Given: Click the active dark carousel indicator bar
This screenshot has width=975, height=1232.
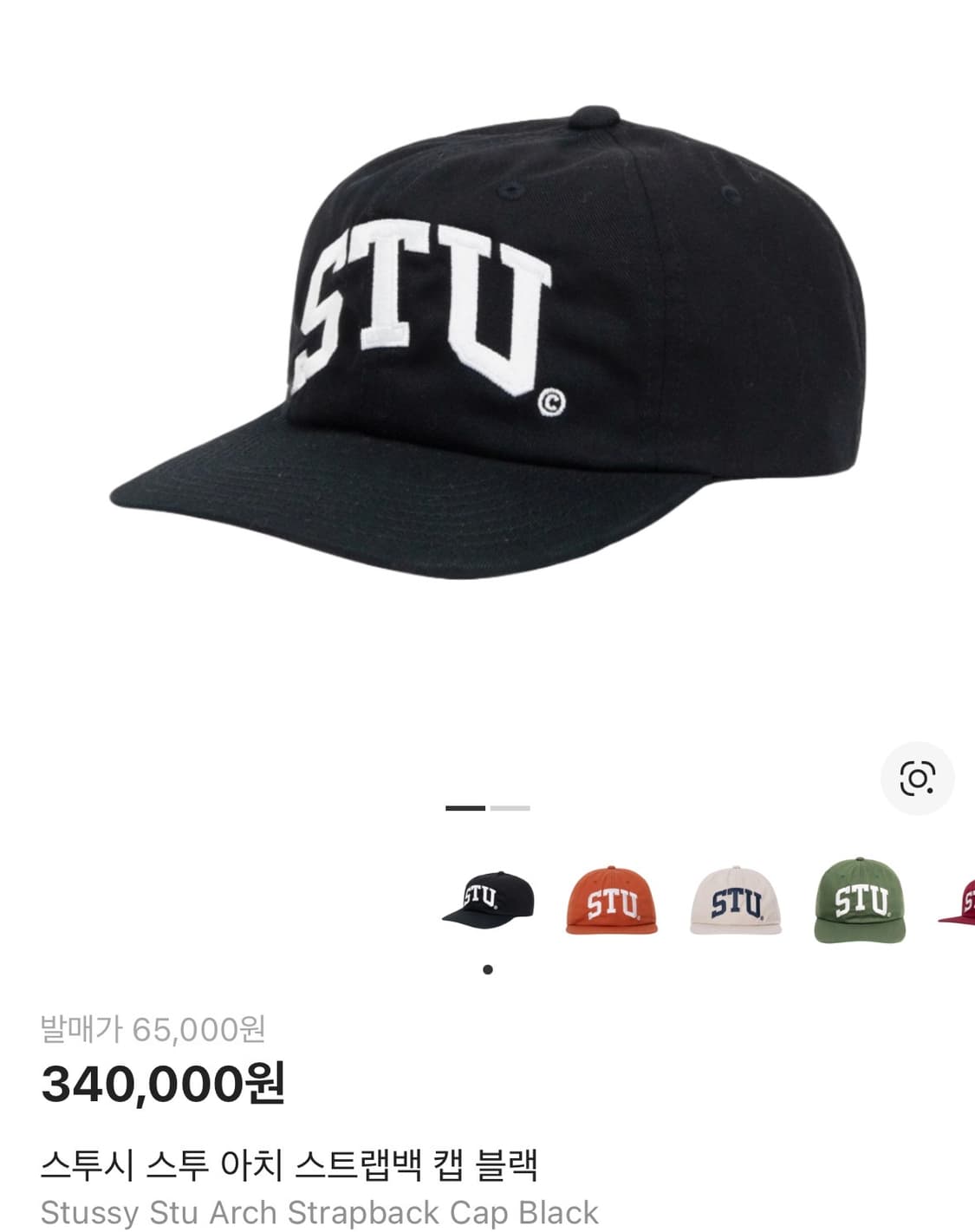Looking at the screenshot, I should click(464, 808).
